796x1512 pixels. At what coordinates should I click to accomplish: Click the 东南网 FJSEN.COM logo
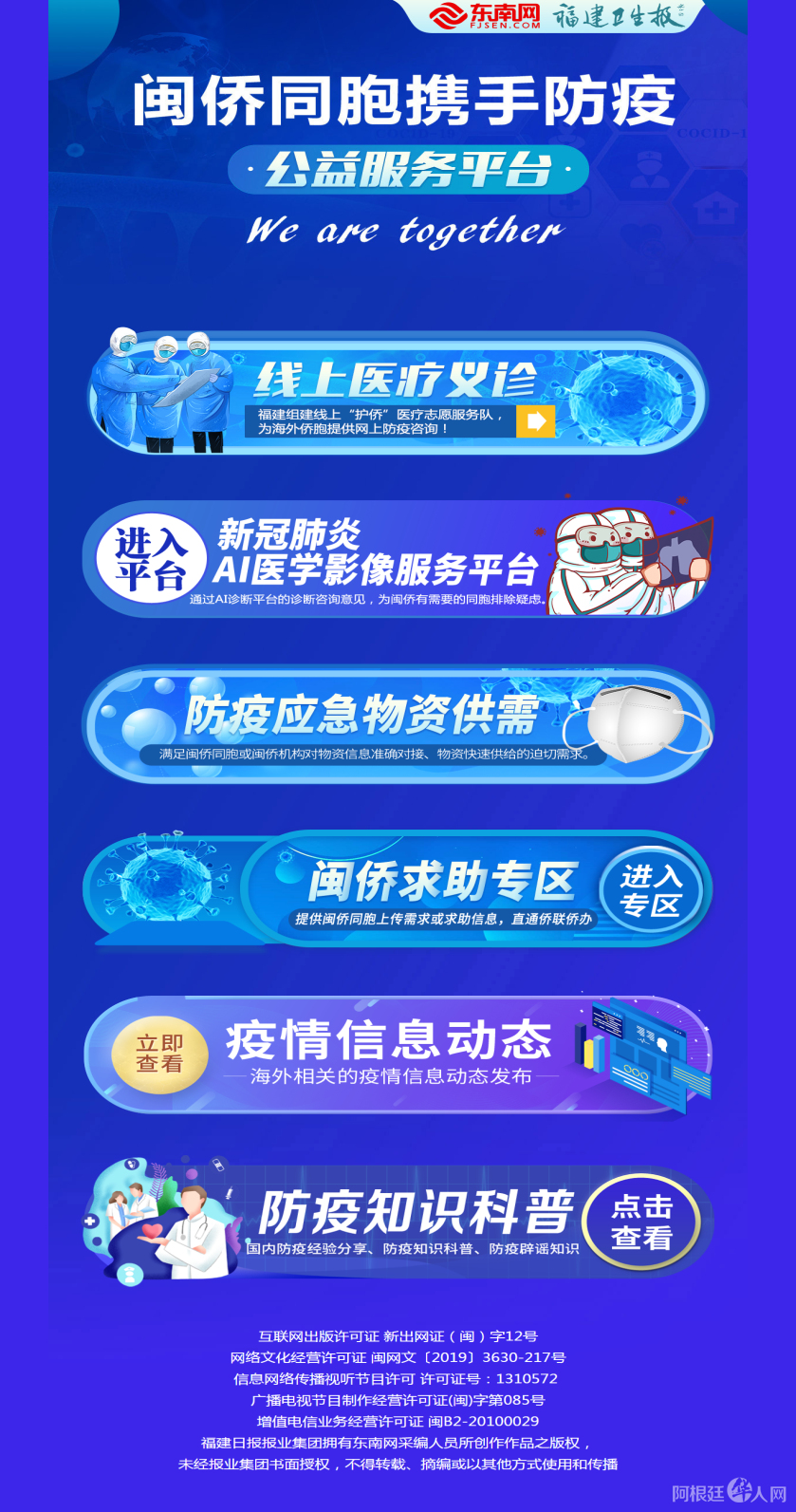pyautogui.click(x=484, y=16)
